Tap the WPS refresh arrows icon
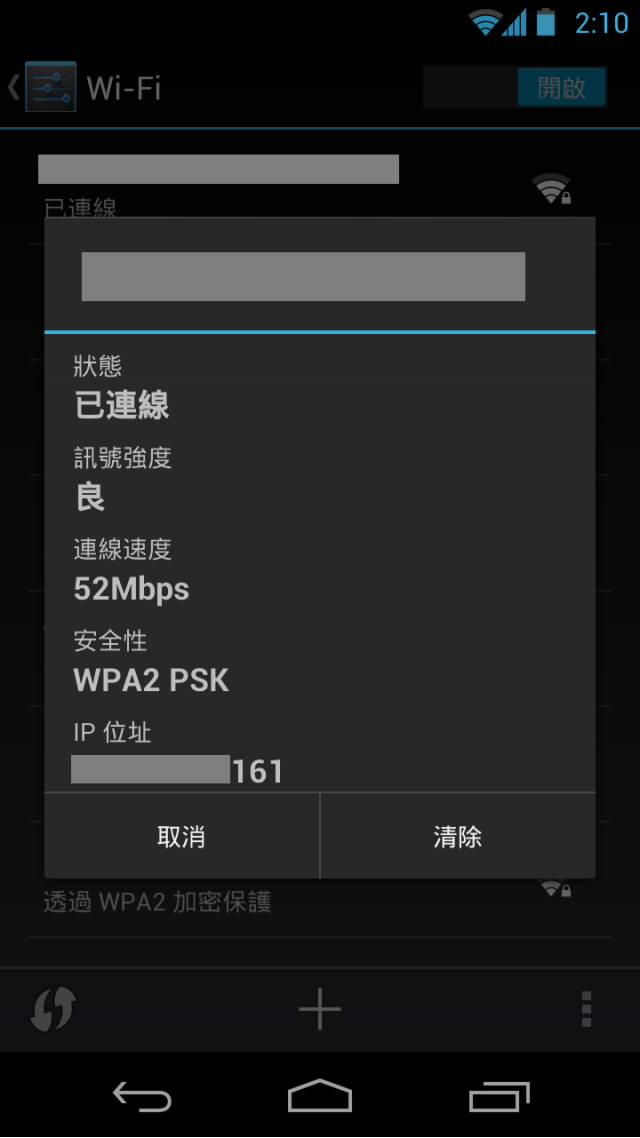This screenshot has width=640, height=1138. (x=53, y=1009)
